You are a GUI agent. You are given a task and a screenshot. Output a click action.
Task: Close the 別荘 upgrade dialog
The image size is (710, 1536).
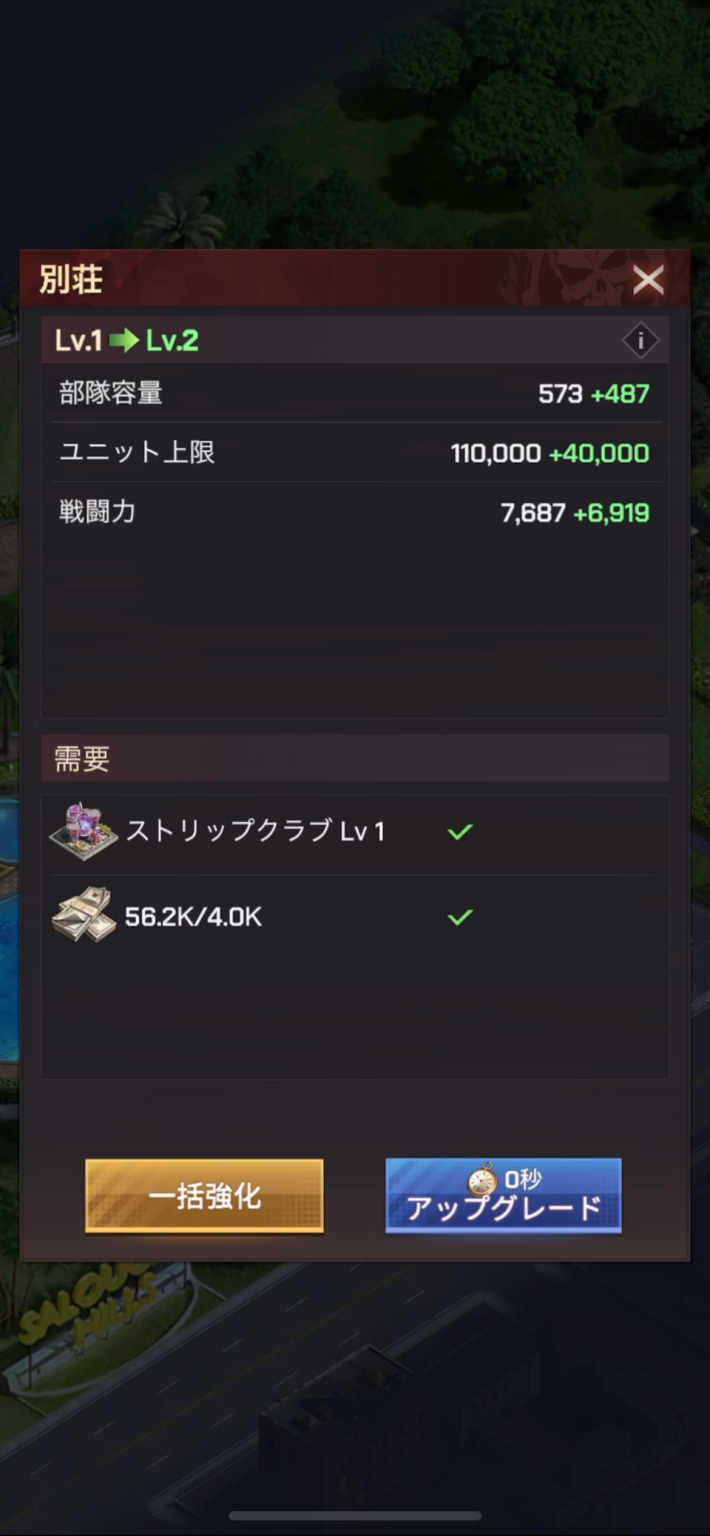(x=648, y=280)
